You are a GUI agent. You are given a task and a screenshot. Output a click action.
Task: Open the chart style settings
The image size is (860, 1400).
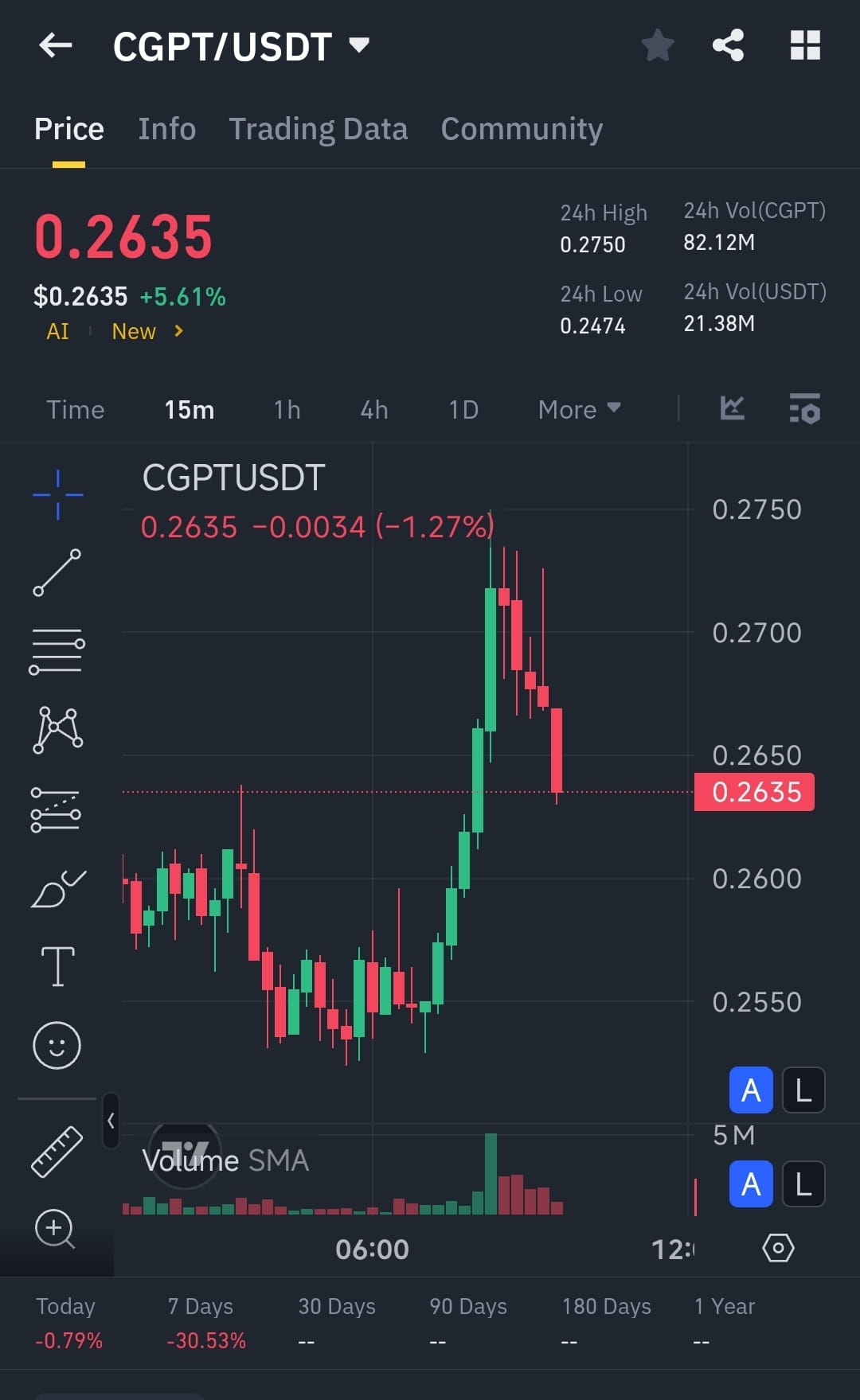coord(805,409)
